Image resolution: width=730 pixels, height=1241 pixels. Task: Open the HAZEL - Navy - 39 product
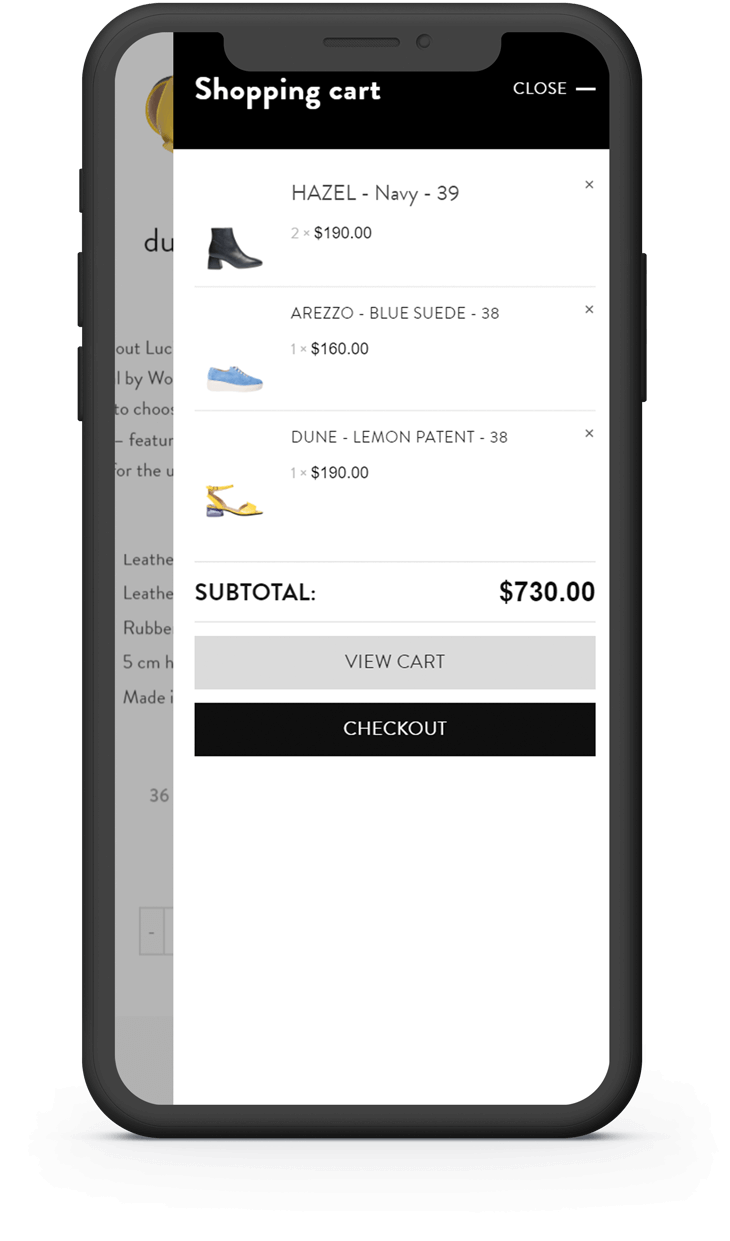pyautogui.click(x=374, y=194)
